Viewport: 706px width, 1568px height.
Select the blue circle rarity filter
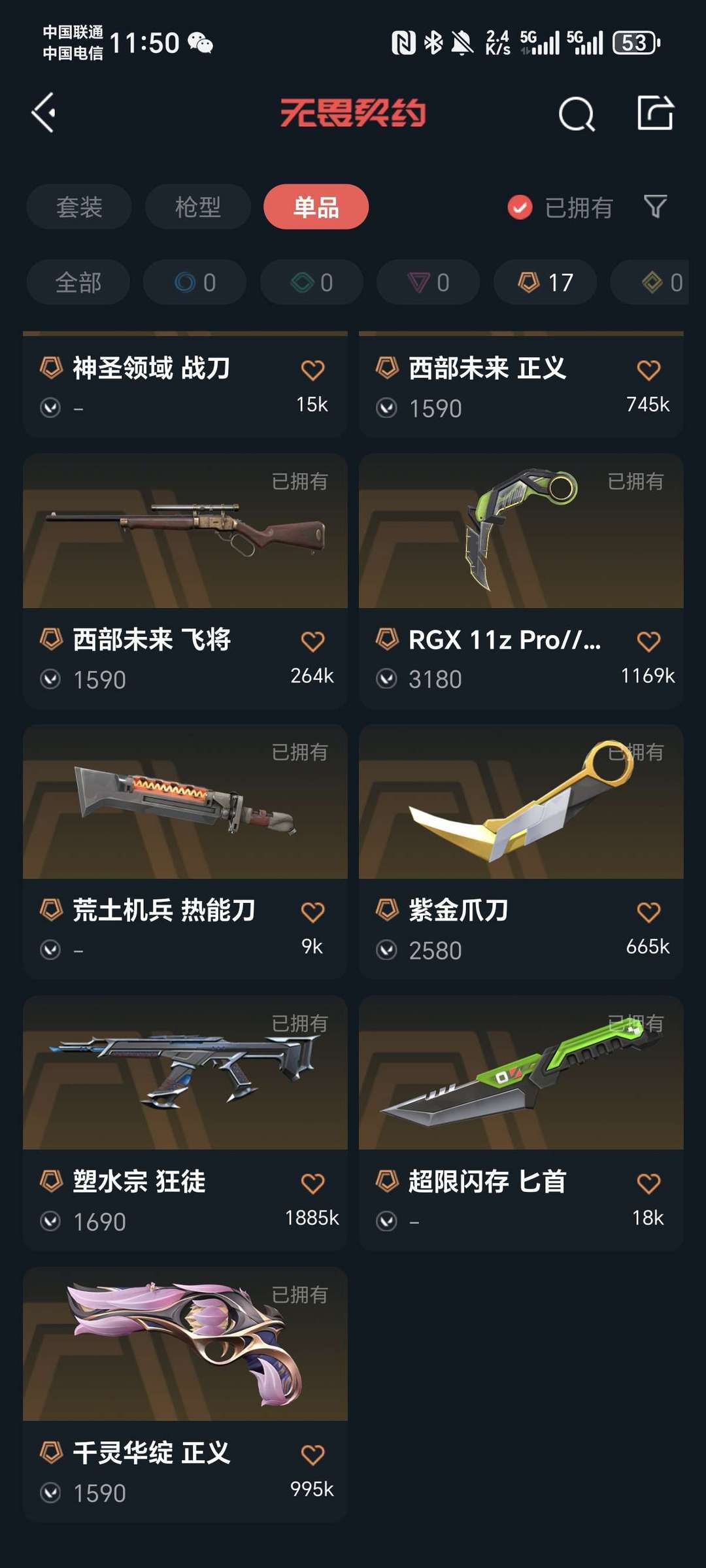pos(194,282)
